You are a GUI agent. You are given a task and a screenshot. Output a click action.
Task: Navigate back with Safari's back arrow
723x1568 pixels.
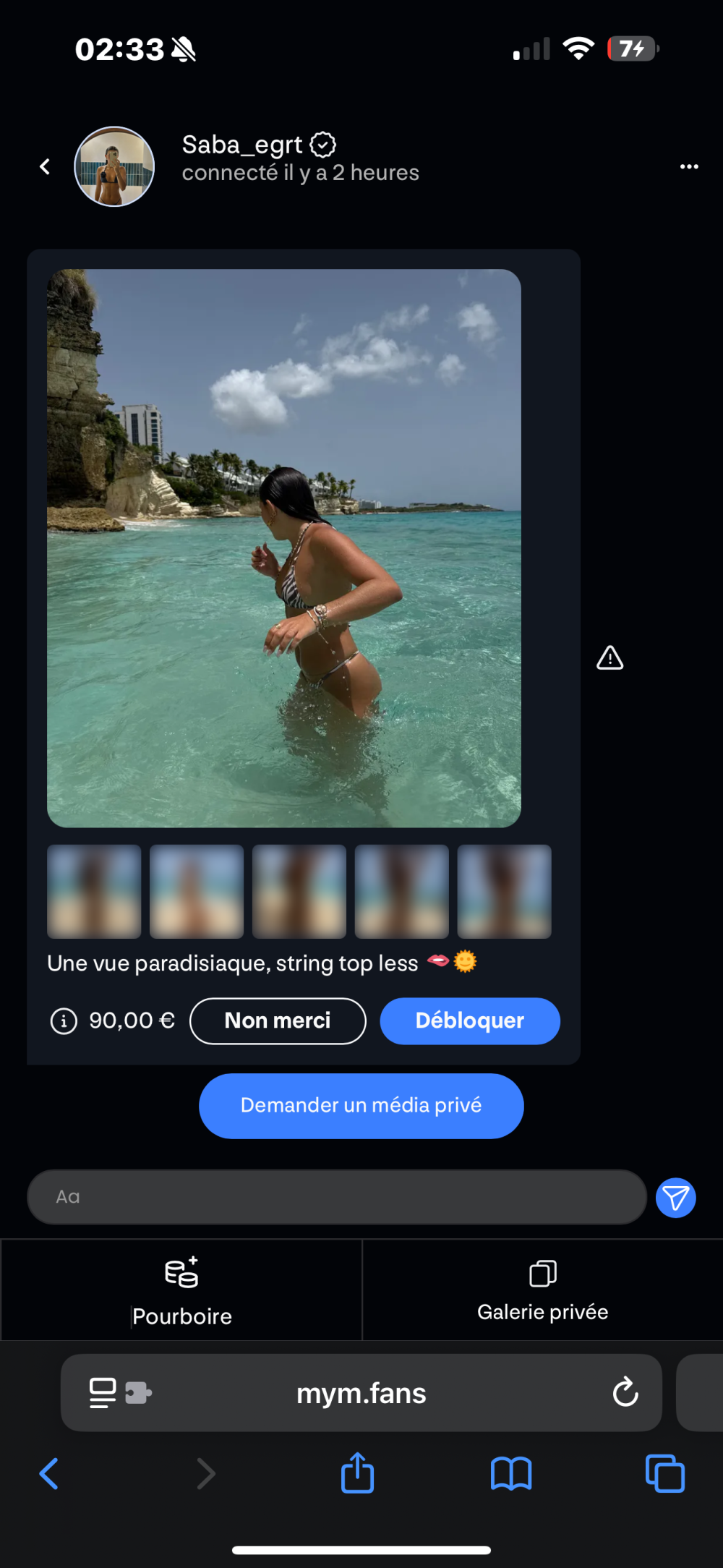point(48,1473)
